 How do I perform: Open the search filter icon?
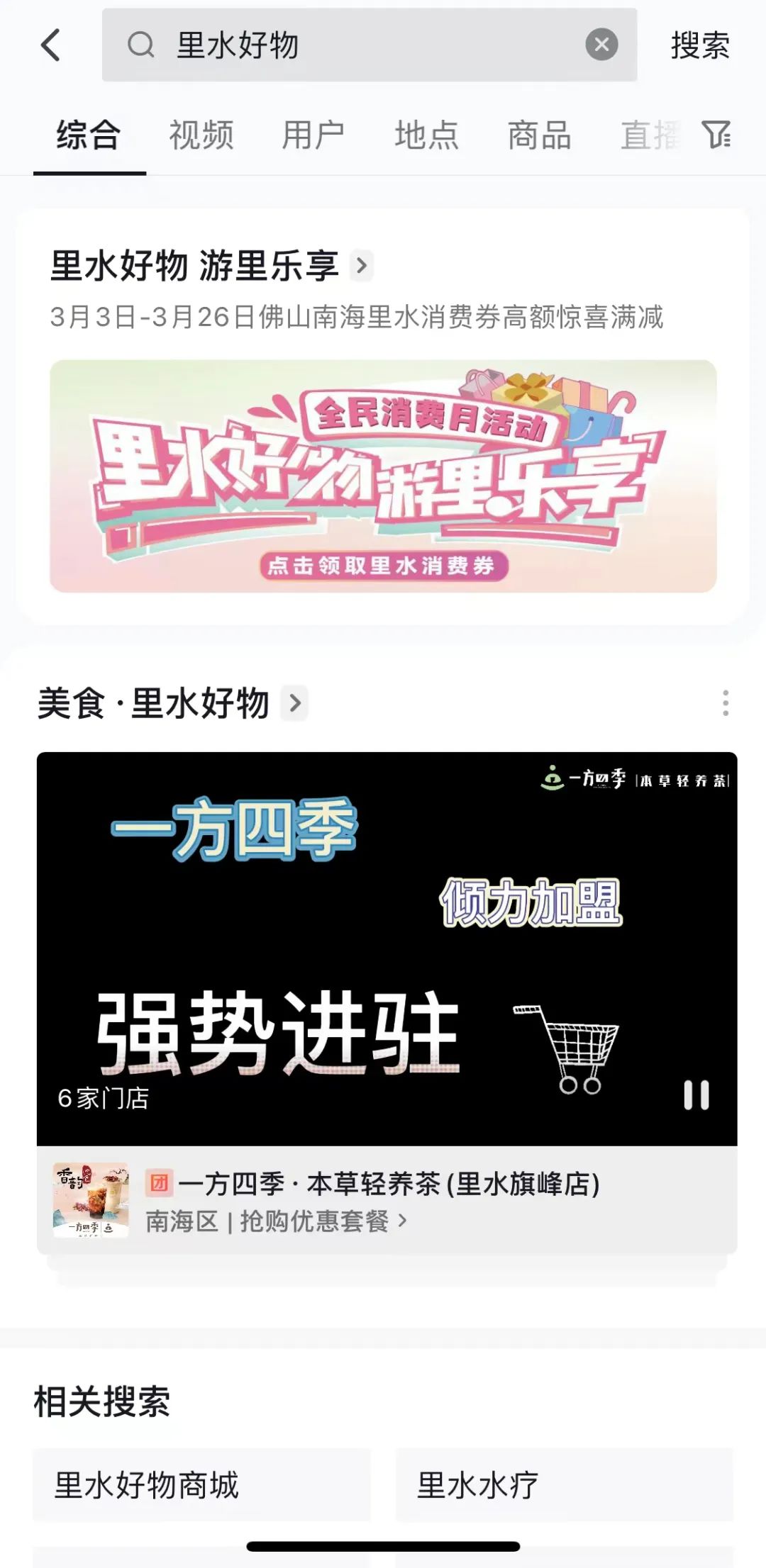point(716,135)
